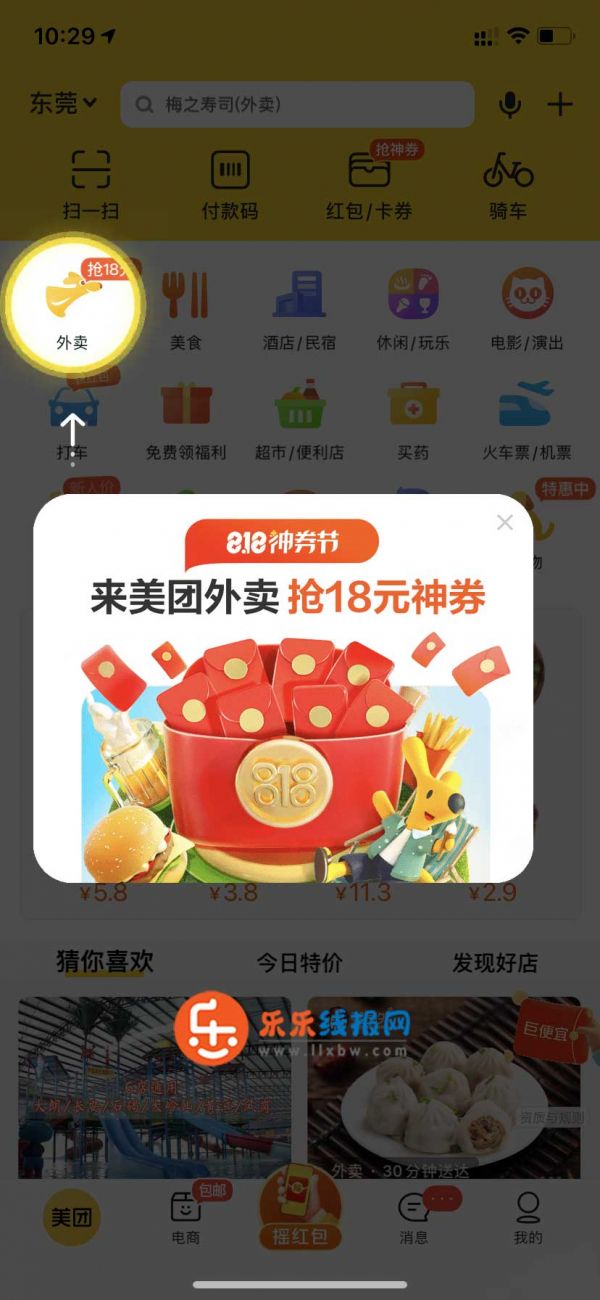Open 酒店/民宿 category

pos(299,308)
